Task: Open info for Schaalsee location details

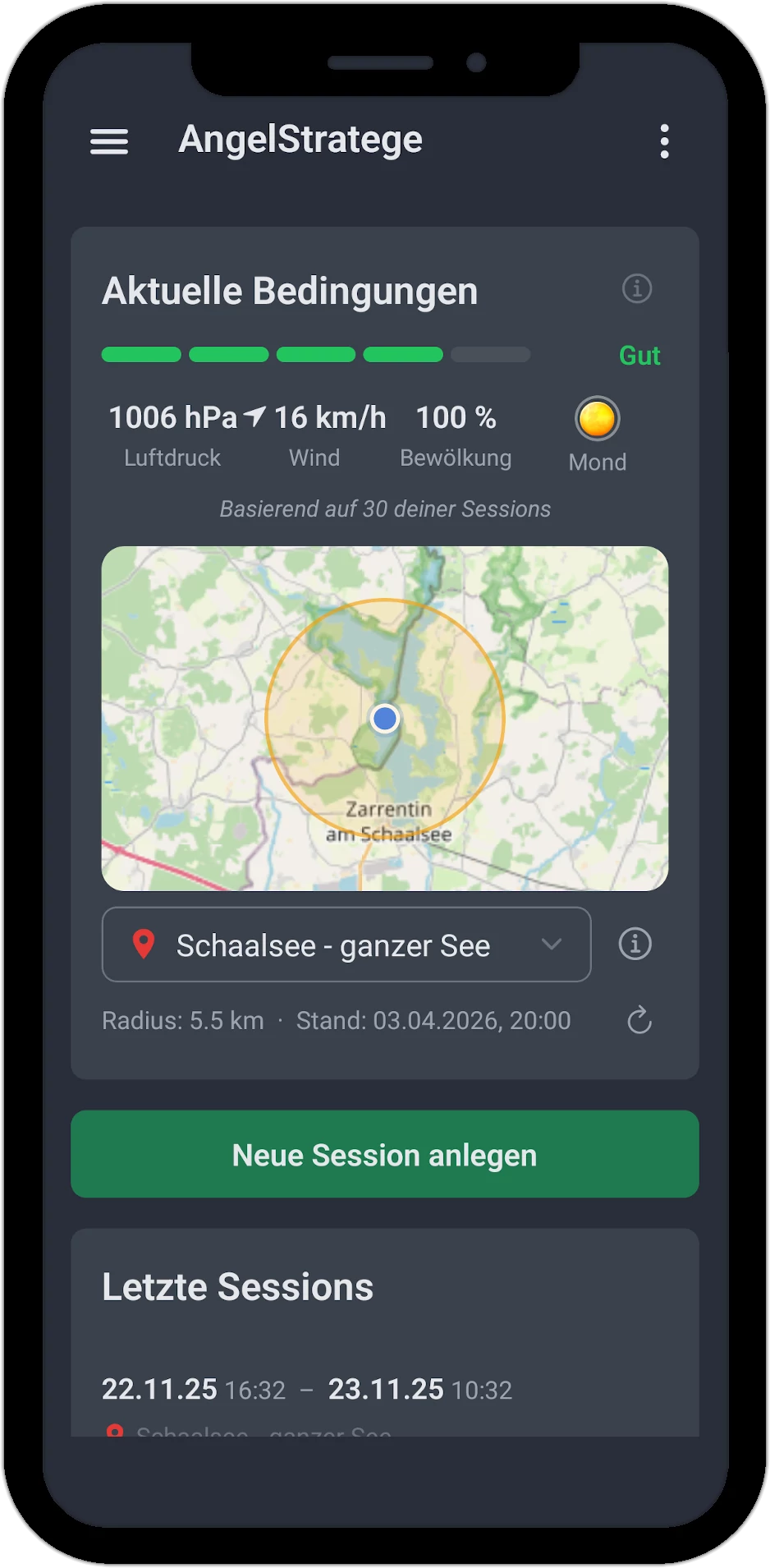Action: pos(635,944)
